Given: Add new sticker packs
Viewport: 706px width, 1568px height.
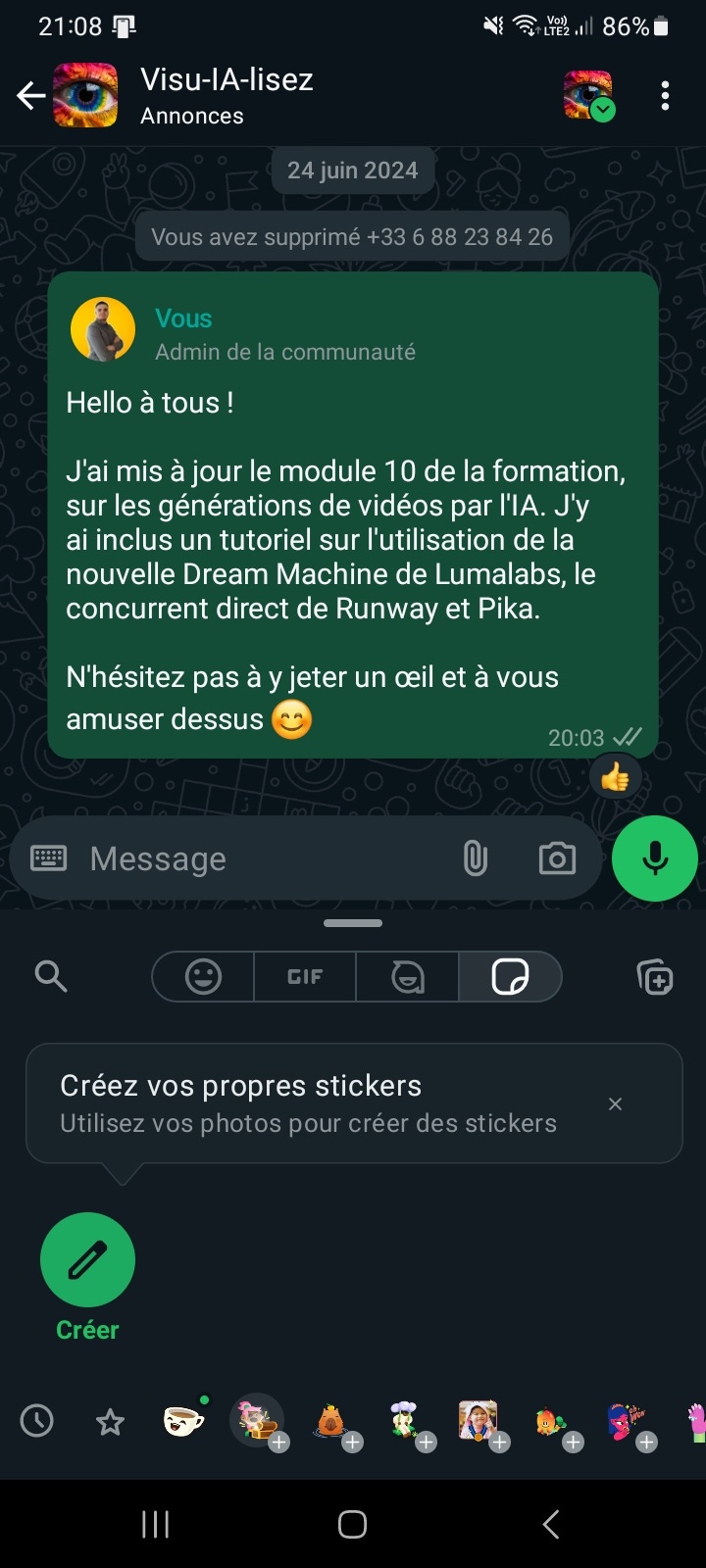Looking at the screenshot, I should click(654, 976).
